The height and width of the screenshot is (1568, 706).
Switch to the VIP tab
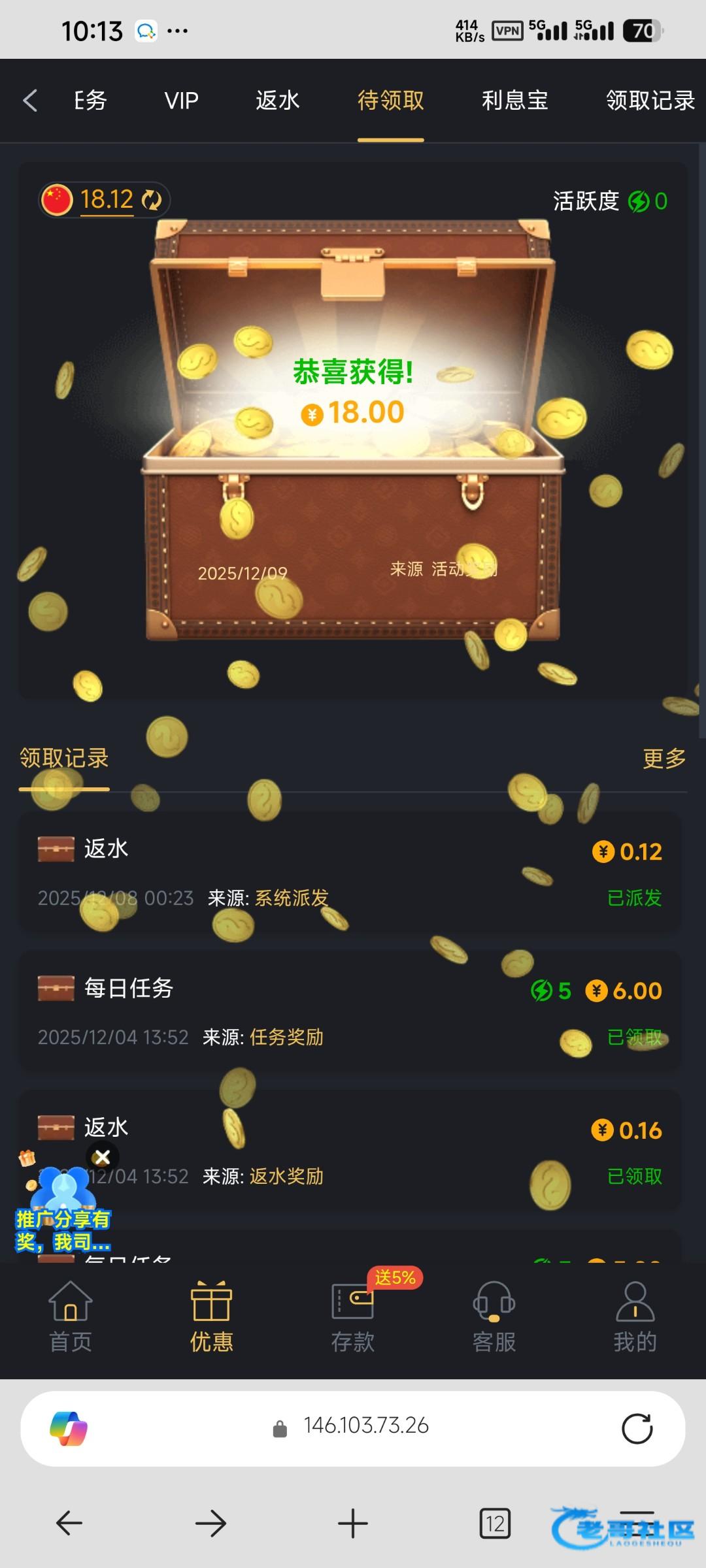181,101
